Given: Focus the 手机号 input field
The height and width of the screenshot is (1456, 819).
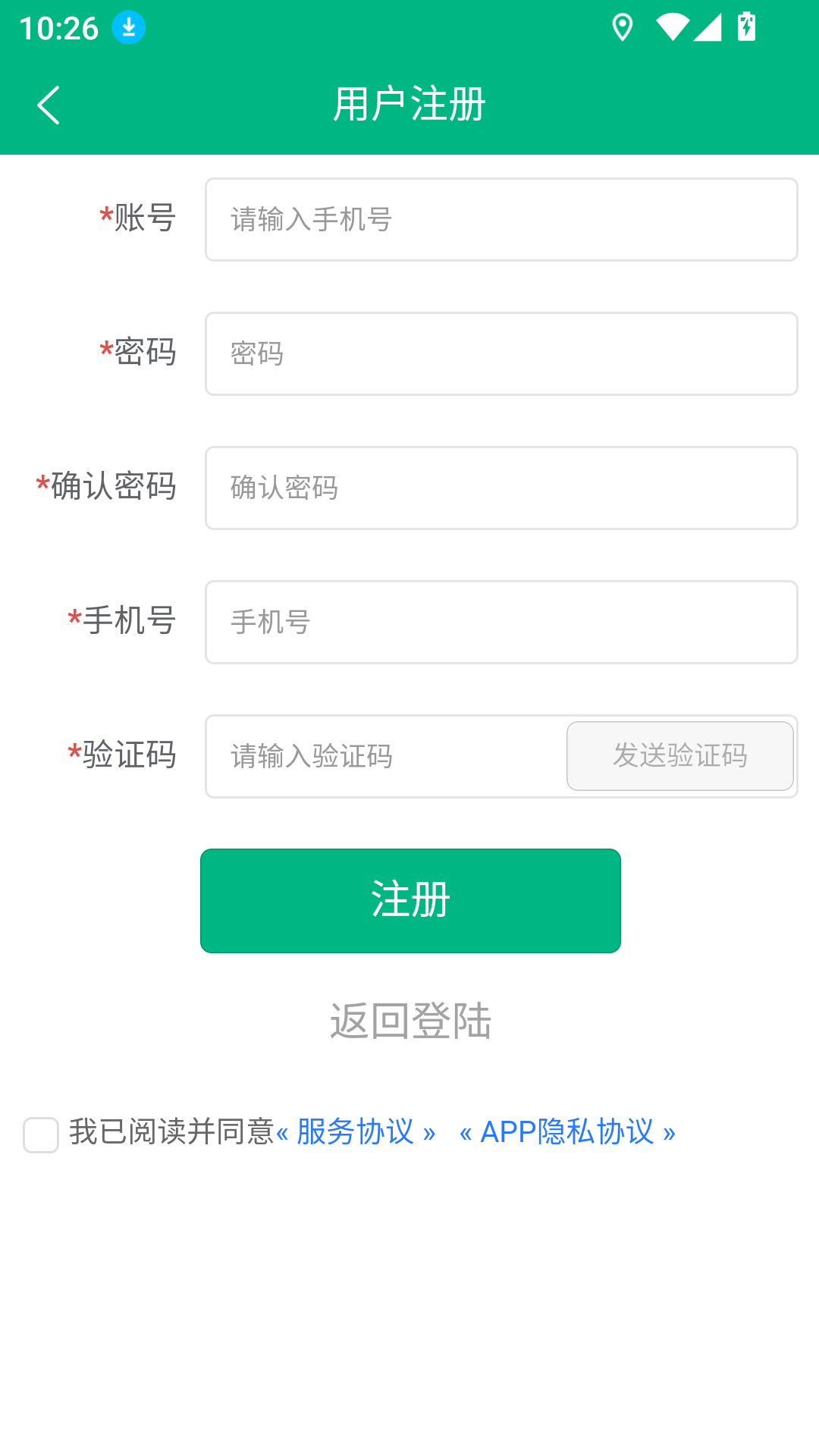Looking at the screenshot, I should tap(500, 623).
